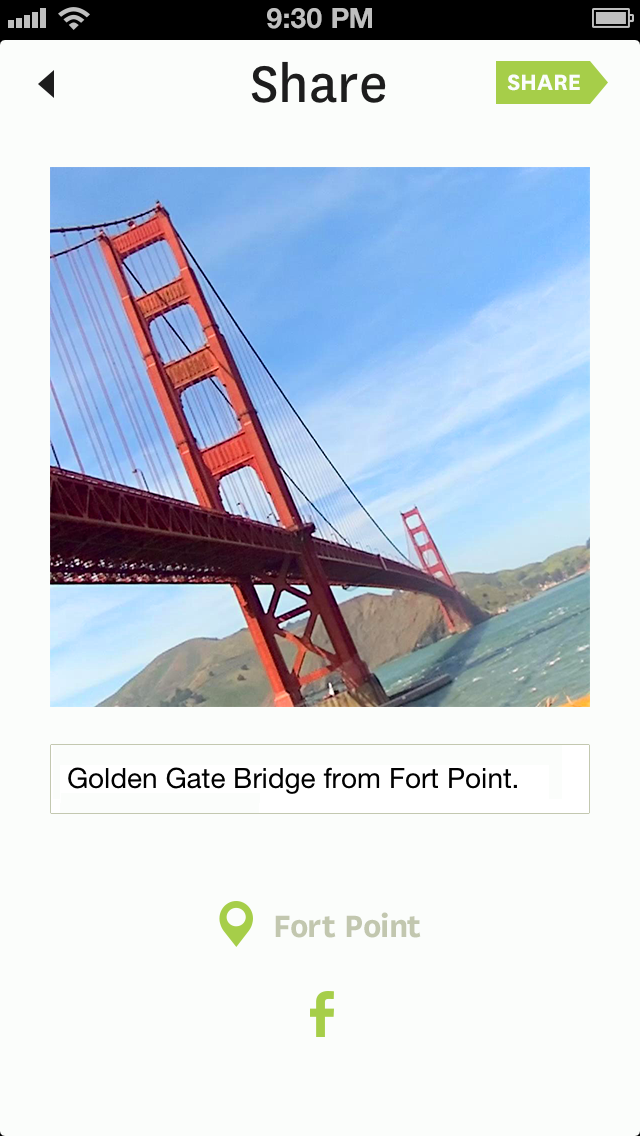640x1136 pixels.
Task: Change the Fort Point location tag
Action: tap(320, 925)
